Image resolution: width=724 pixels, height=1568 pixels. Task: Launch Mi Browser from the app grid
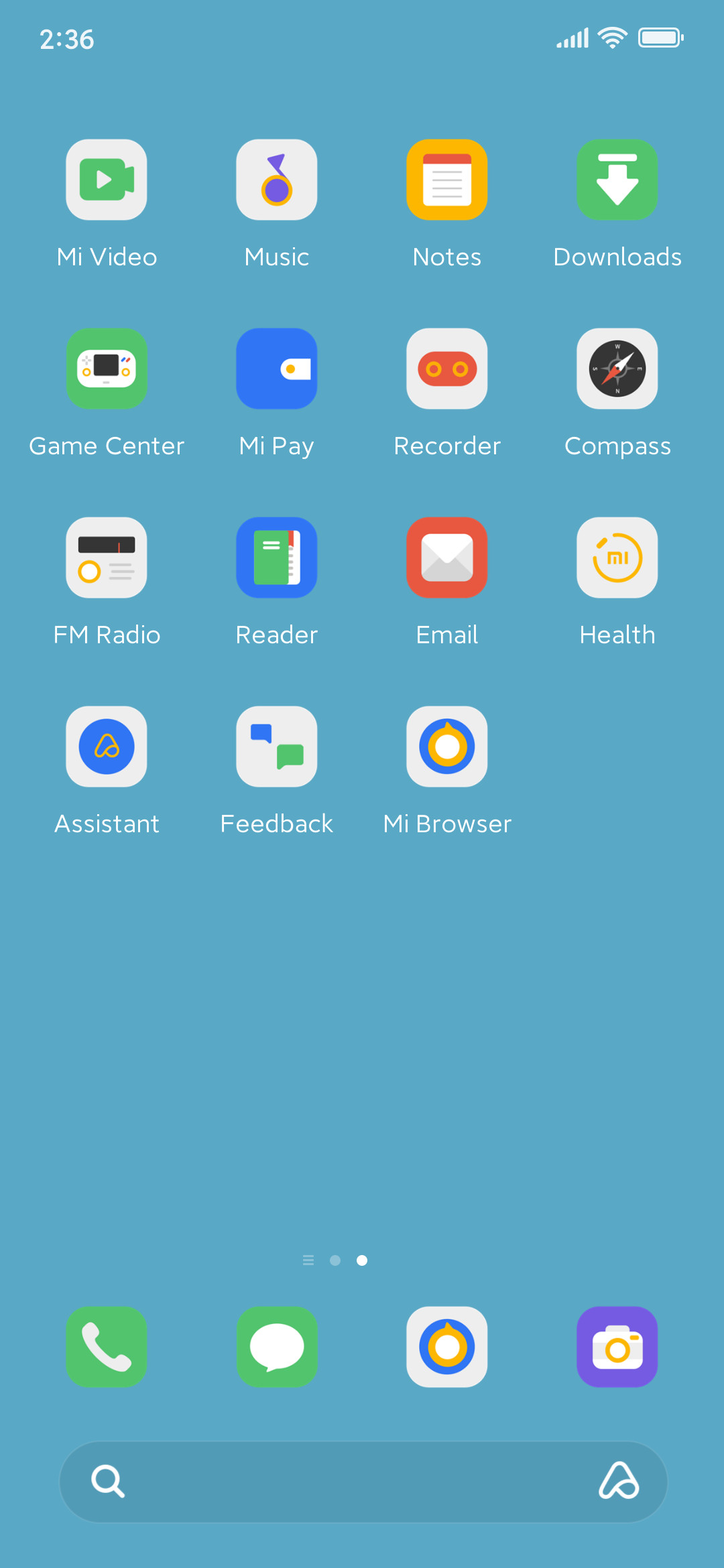coord(447,746)
